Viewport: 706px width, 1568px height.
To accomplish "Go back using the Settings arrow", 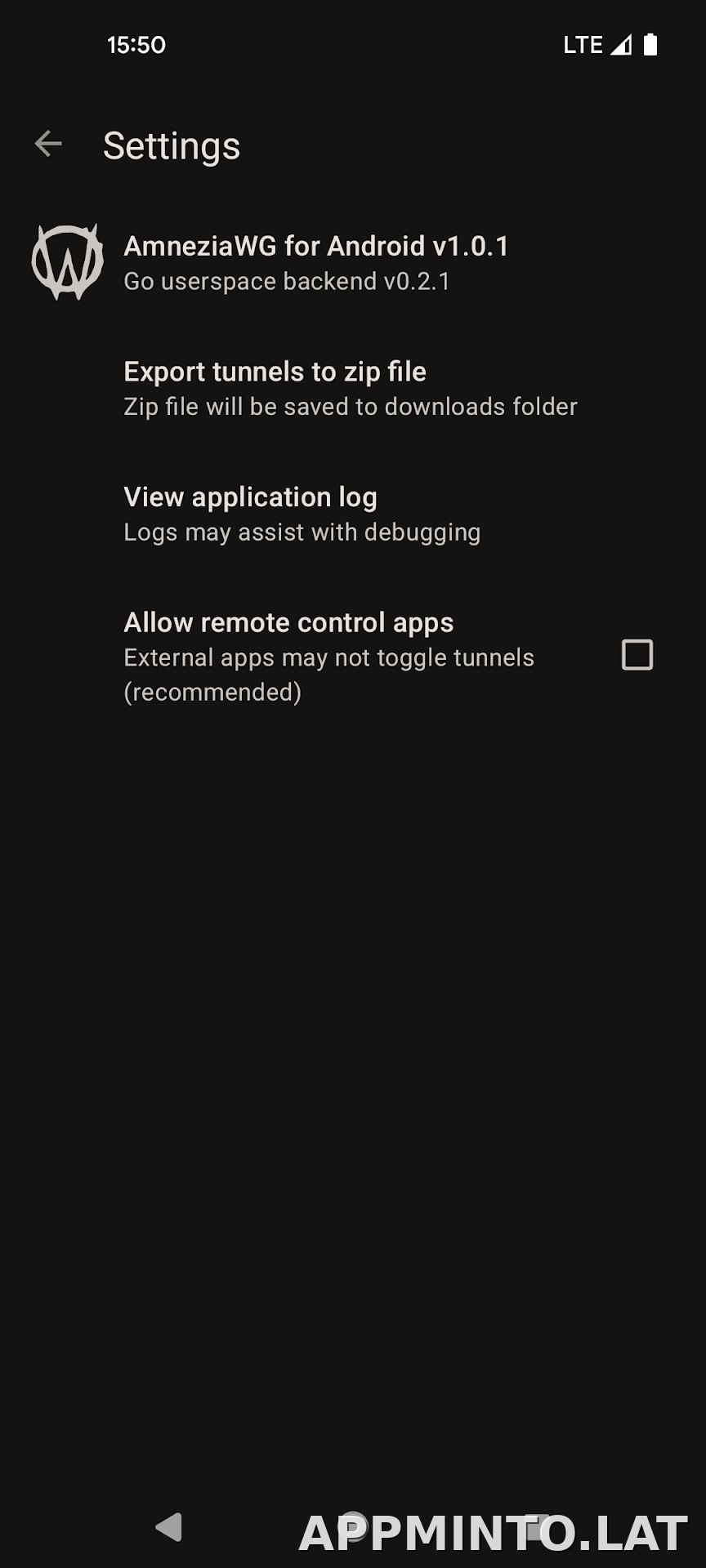I will (x=48, y=145).
